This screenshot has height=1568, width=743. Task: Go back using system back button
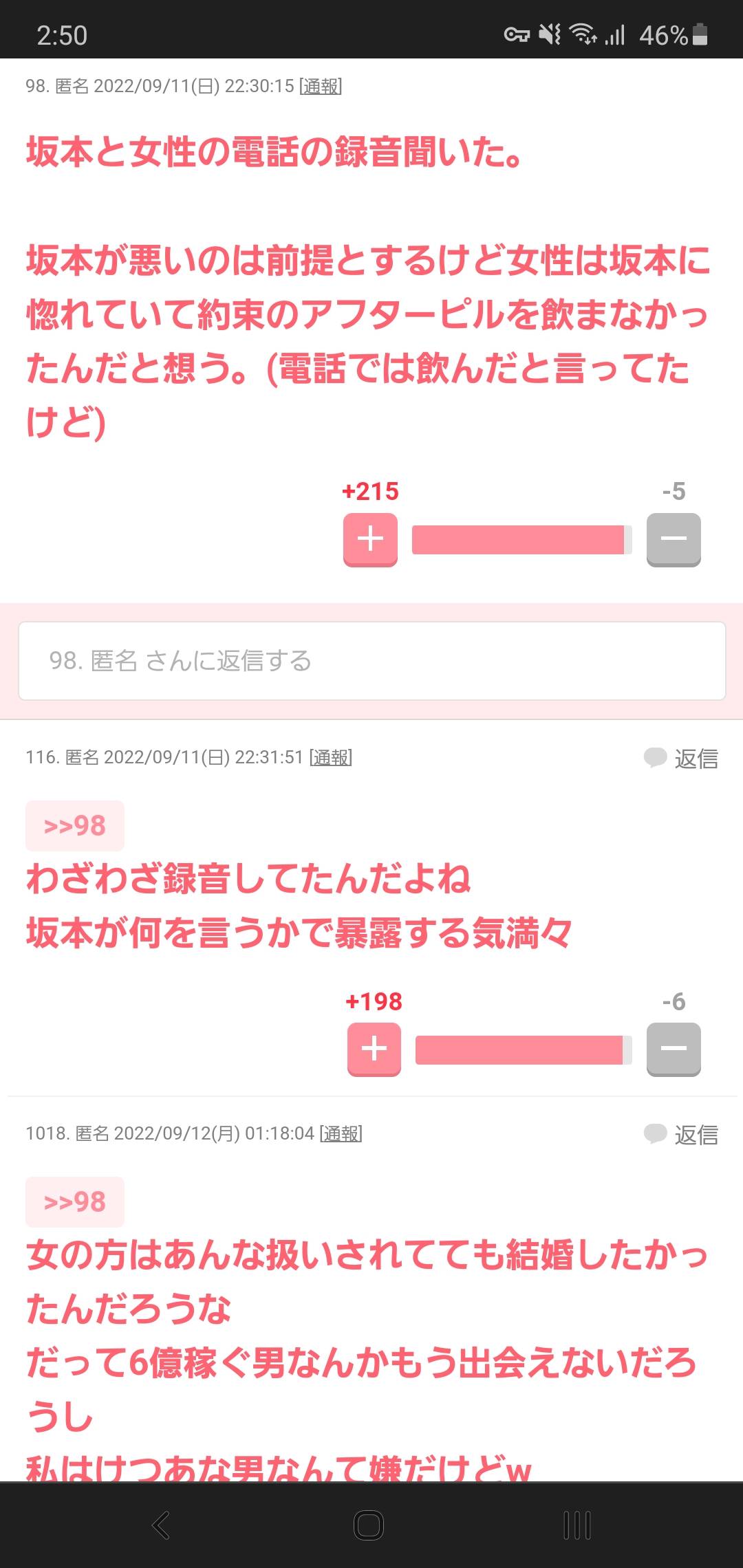[x=161, y=1525]
